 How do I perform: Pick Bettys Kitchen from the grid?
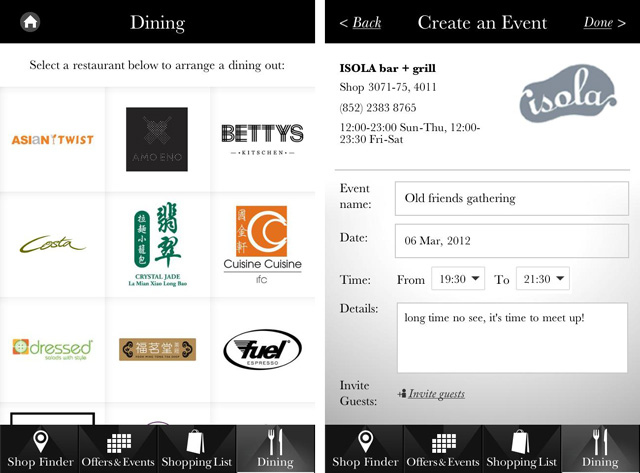tap(262, 139)
